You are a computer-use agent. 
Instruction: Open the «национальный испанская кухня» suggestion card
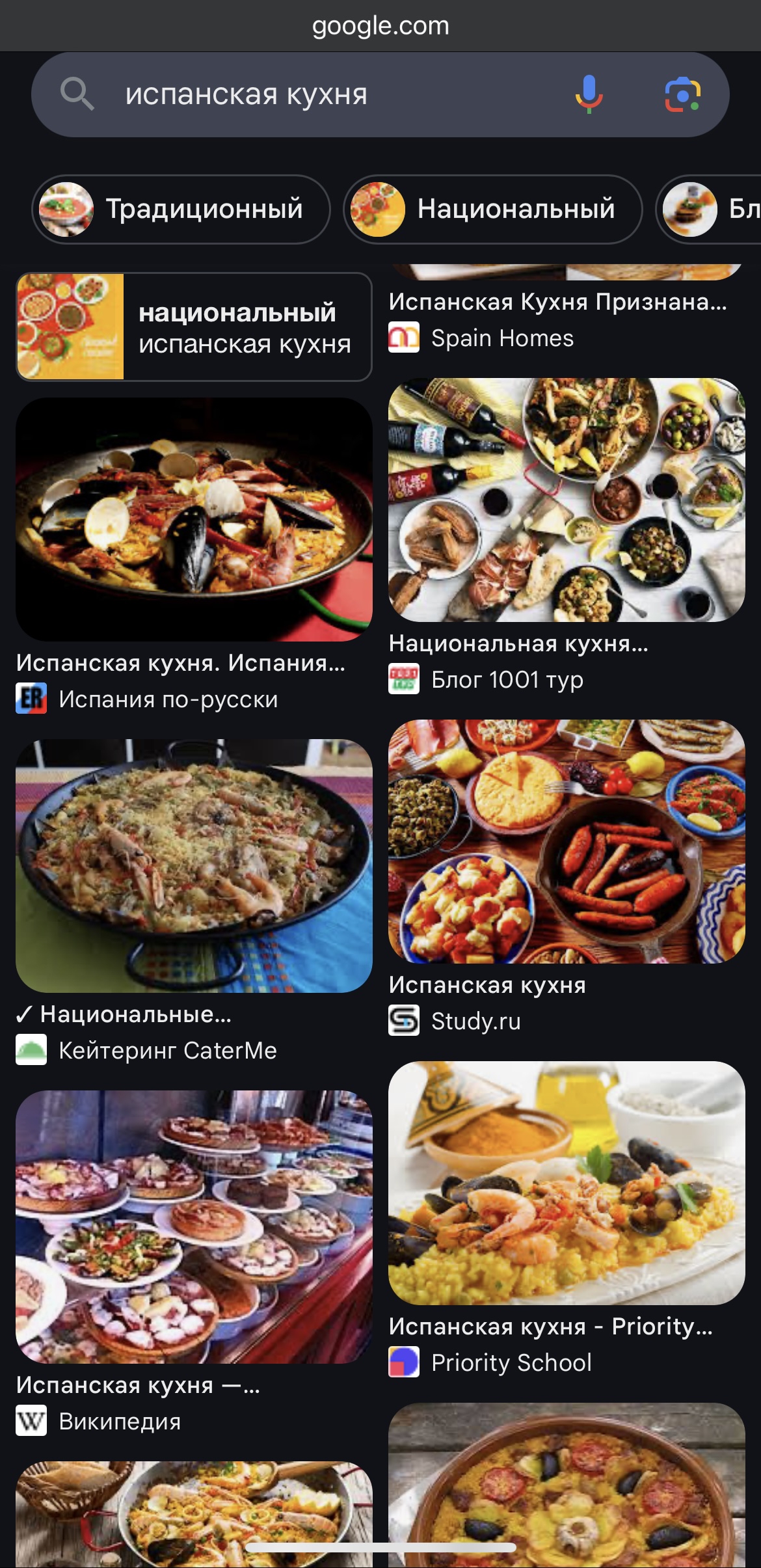[194, 327]
